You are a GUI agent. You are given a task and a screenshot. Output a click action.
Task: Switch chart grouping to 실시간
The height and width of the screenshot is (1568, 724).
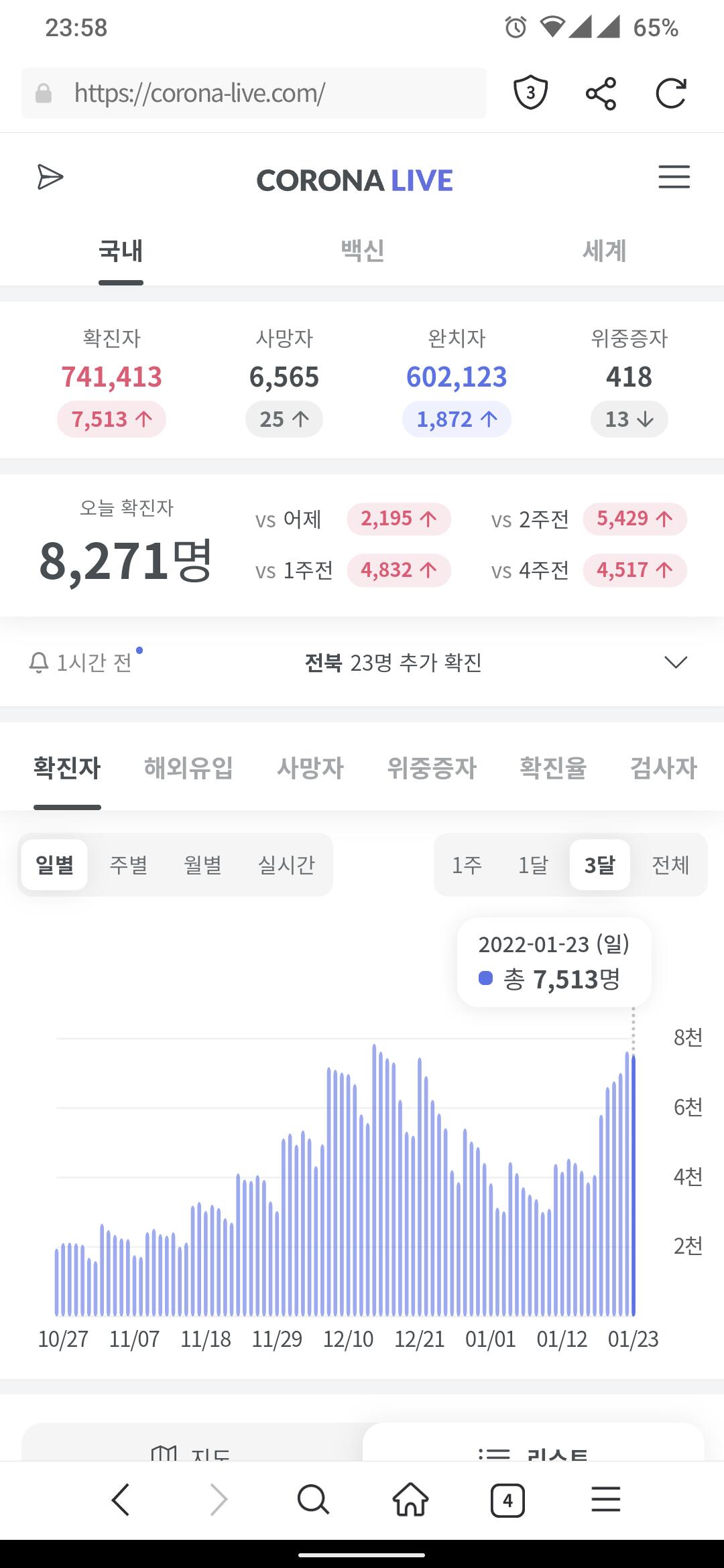(x=286, y=865)
